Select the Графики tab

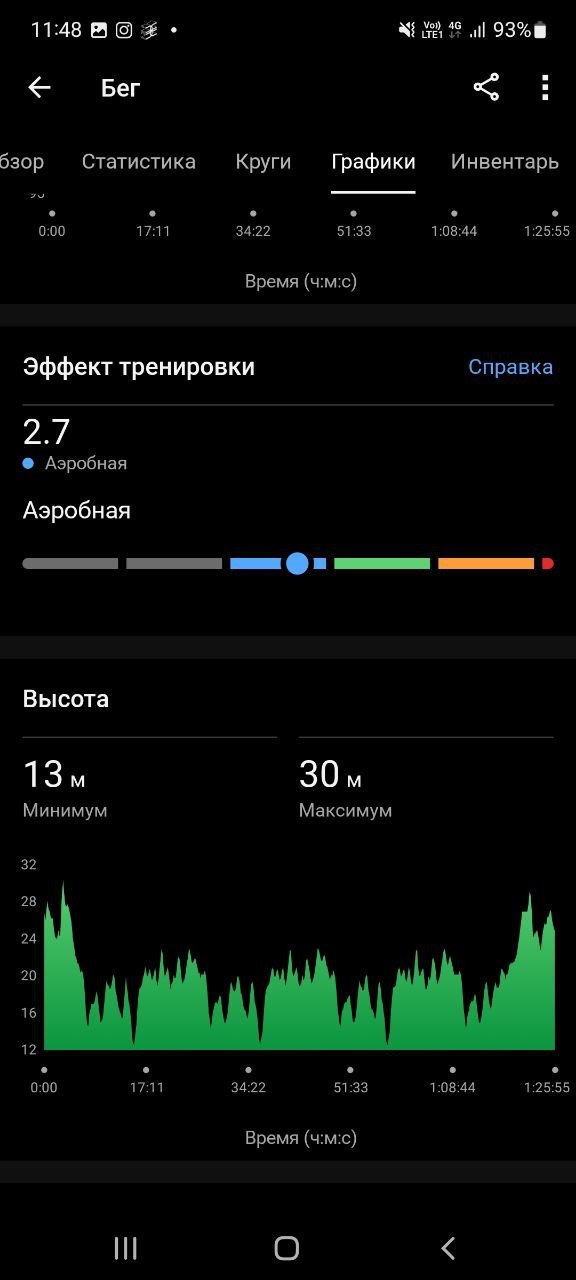coord(373,161)
